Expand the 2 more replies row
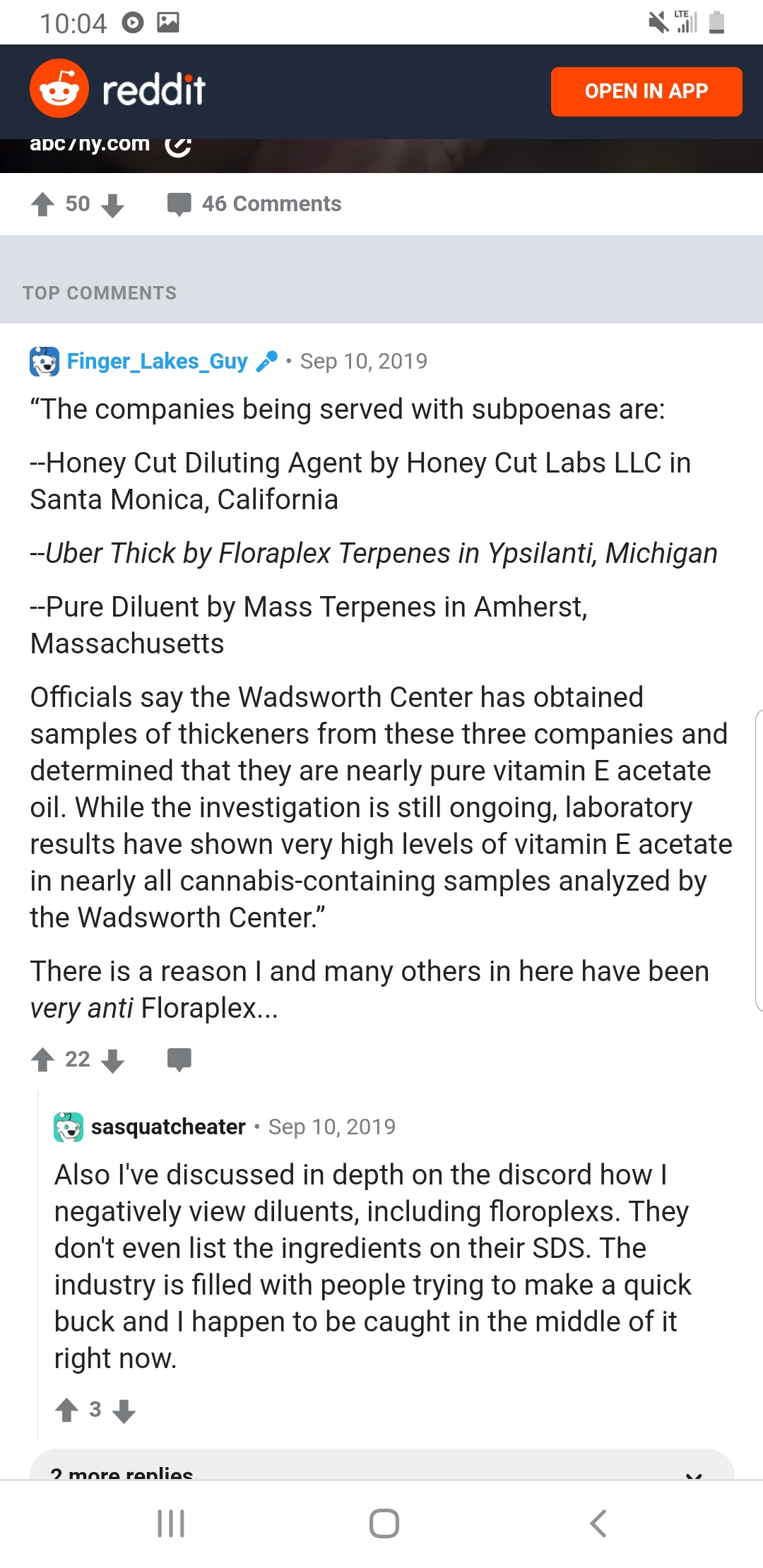763x1568 pixels. 381,1466
